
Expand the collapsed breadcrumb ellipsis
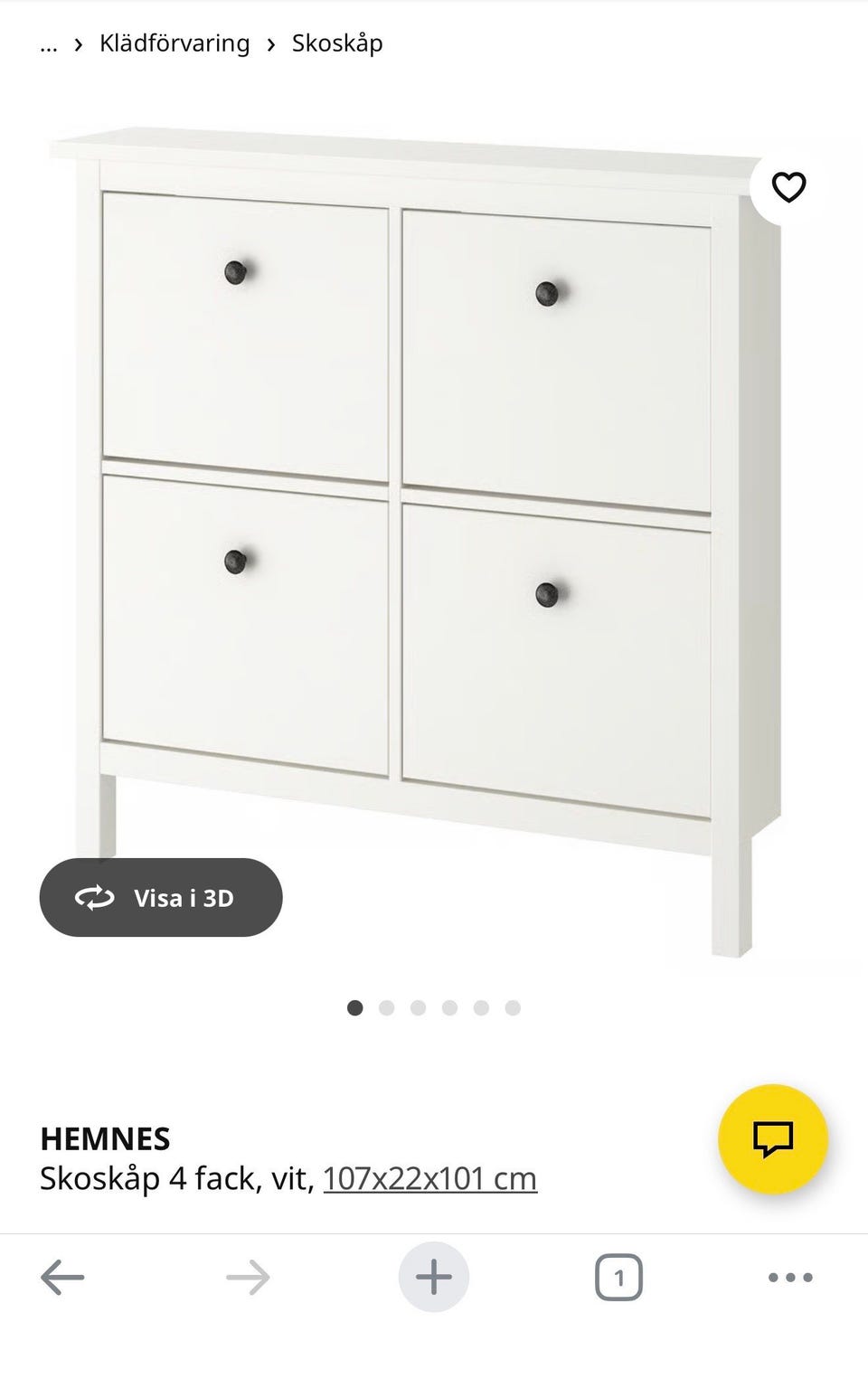click(49, 43)
